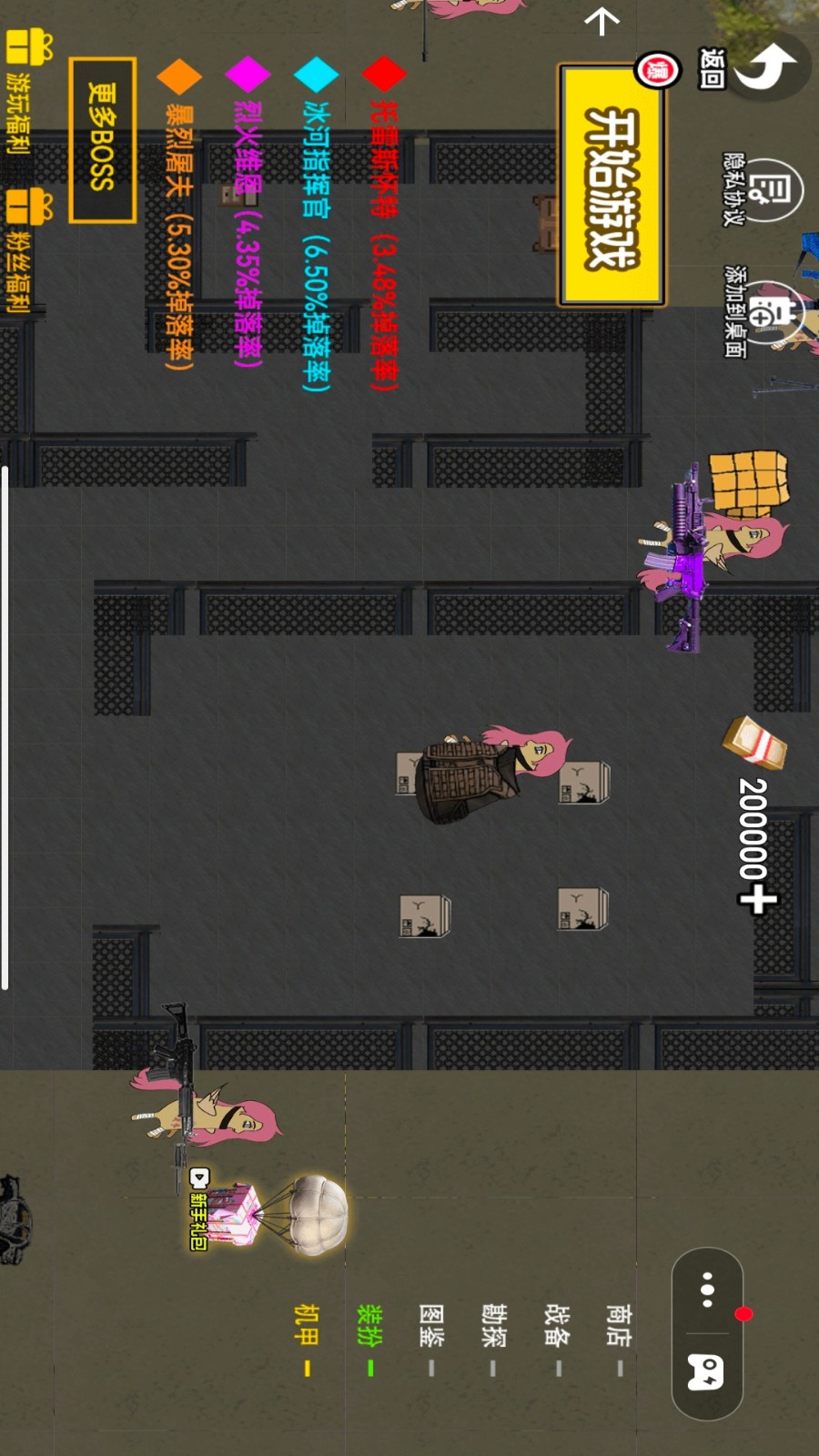This screenshot has height=1456, width=819.
Task: Open the three-dots mini program menu
Action: coord(707,1290)
